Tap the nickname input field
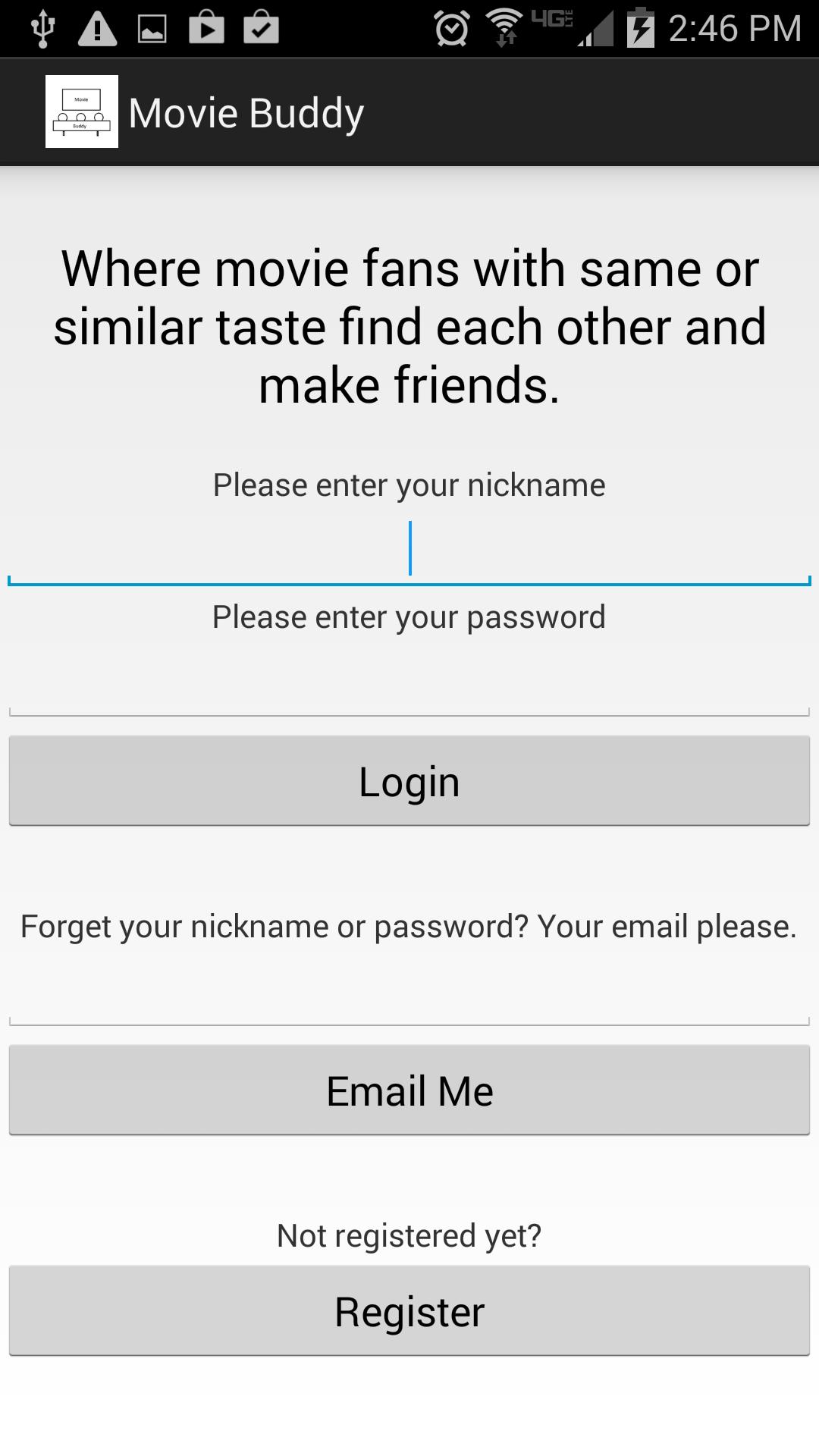Screen dimensions: 819x1456 [x=409, y=550]
